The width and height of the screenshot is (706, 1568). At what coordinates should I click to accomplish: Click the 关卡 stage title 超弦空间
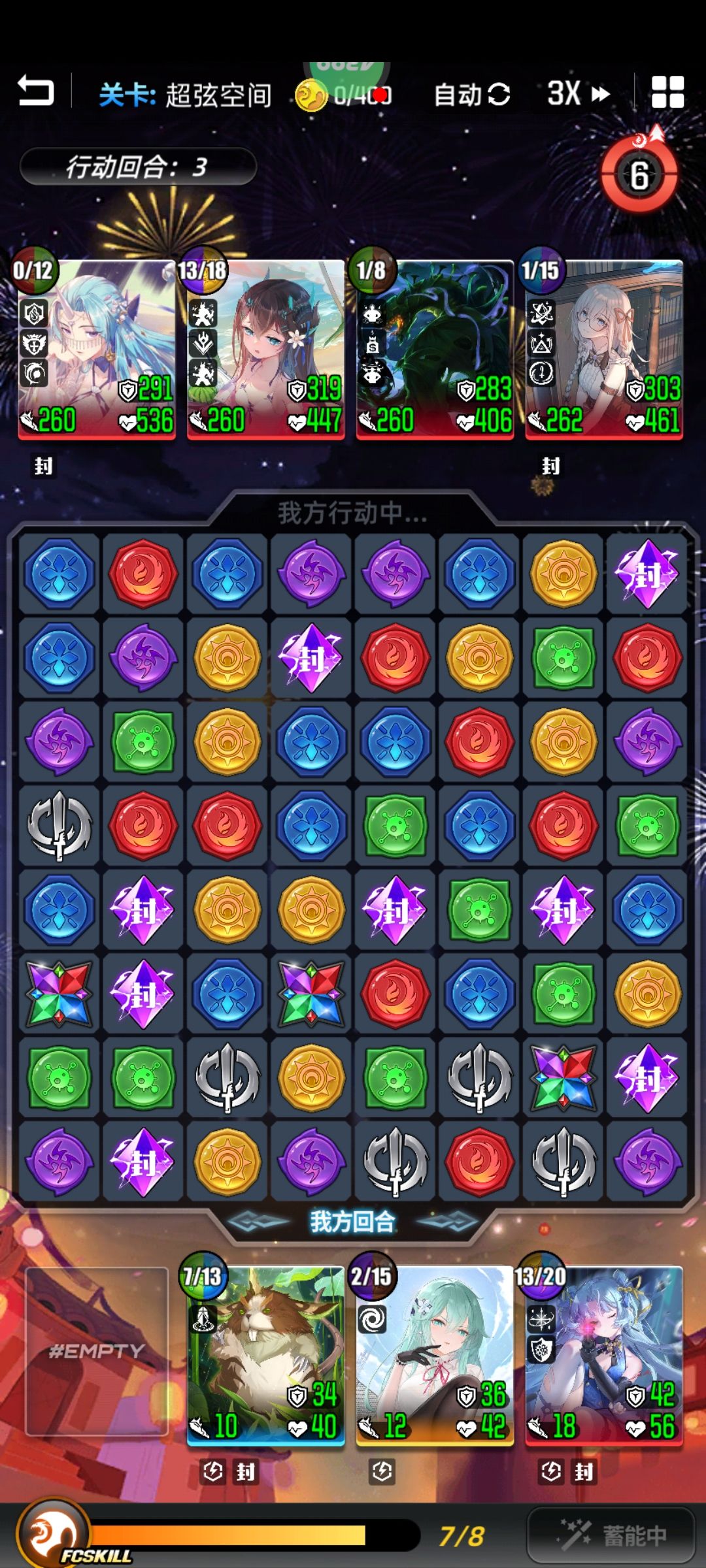point(185,93)
